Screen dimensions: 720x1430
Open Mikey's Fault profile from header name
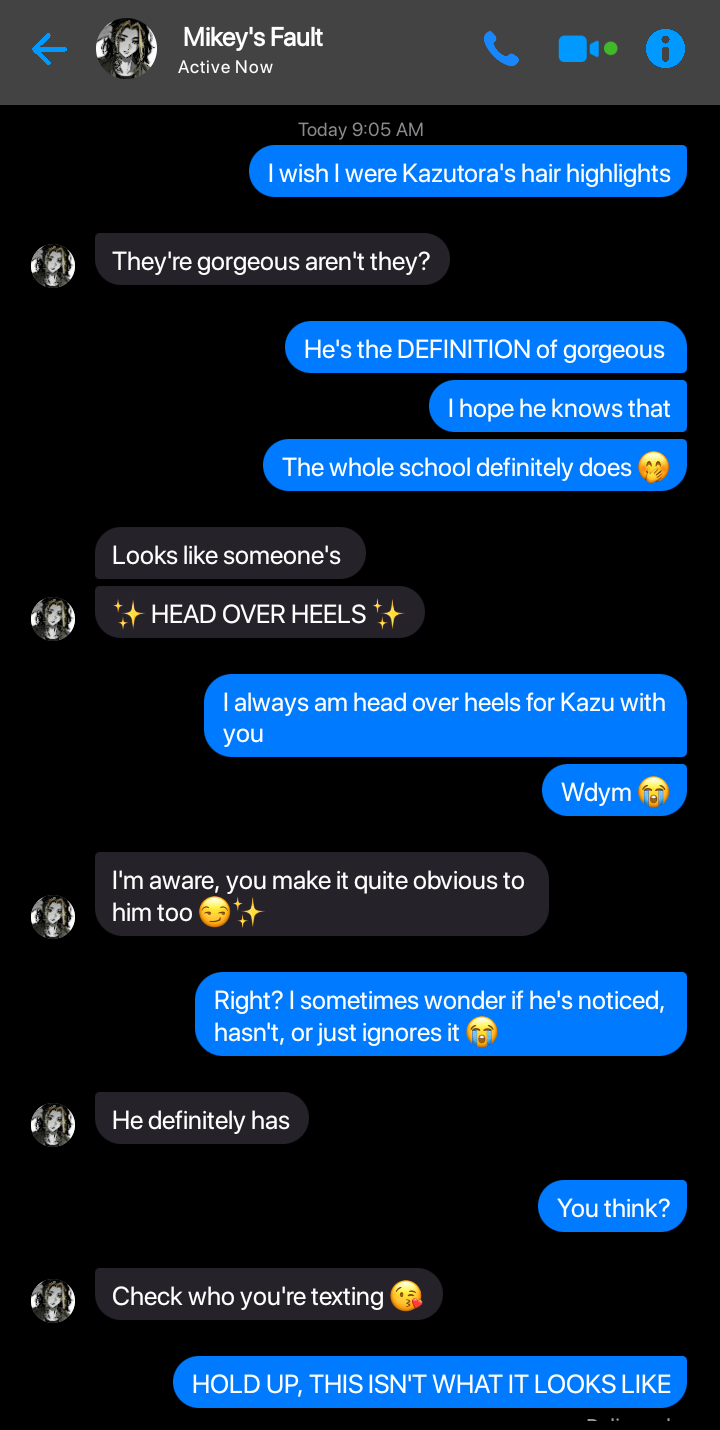[x=253, y=38]
